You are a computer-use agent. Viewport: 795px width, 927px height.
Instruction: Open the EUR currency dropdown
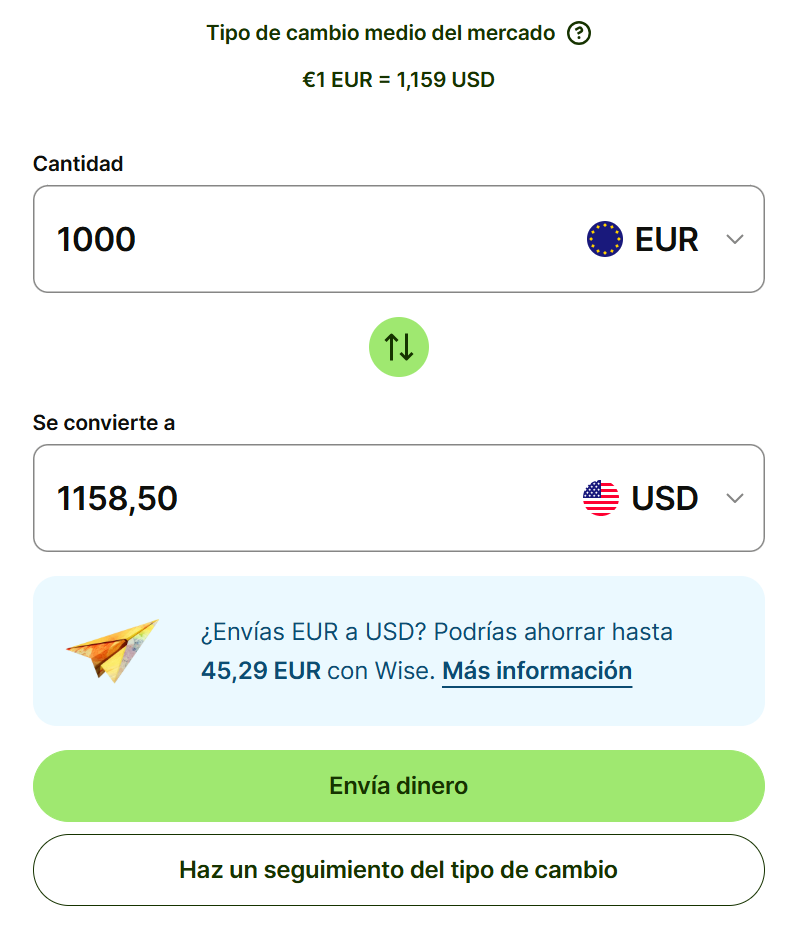666,239
